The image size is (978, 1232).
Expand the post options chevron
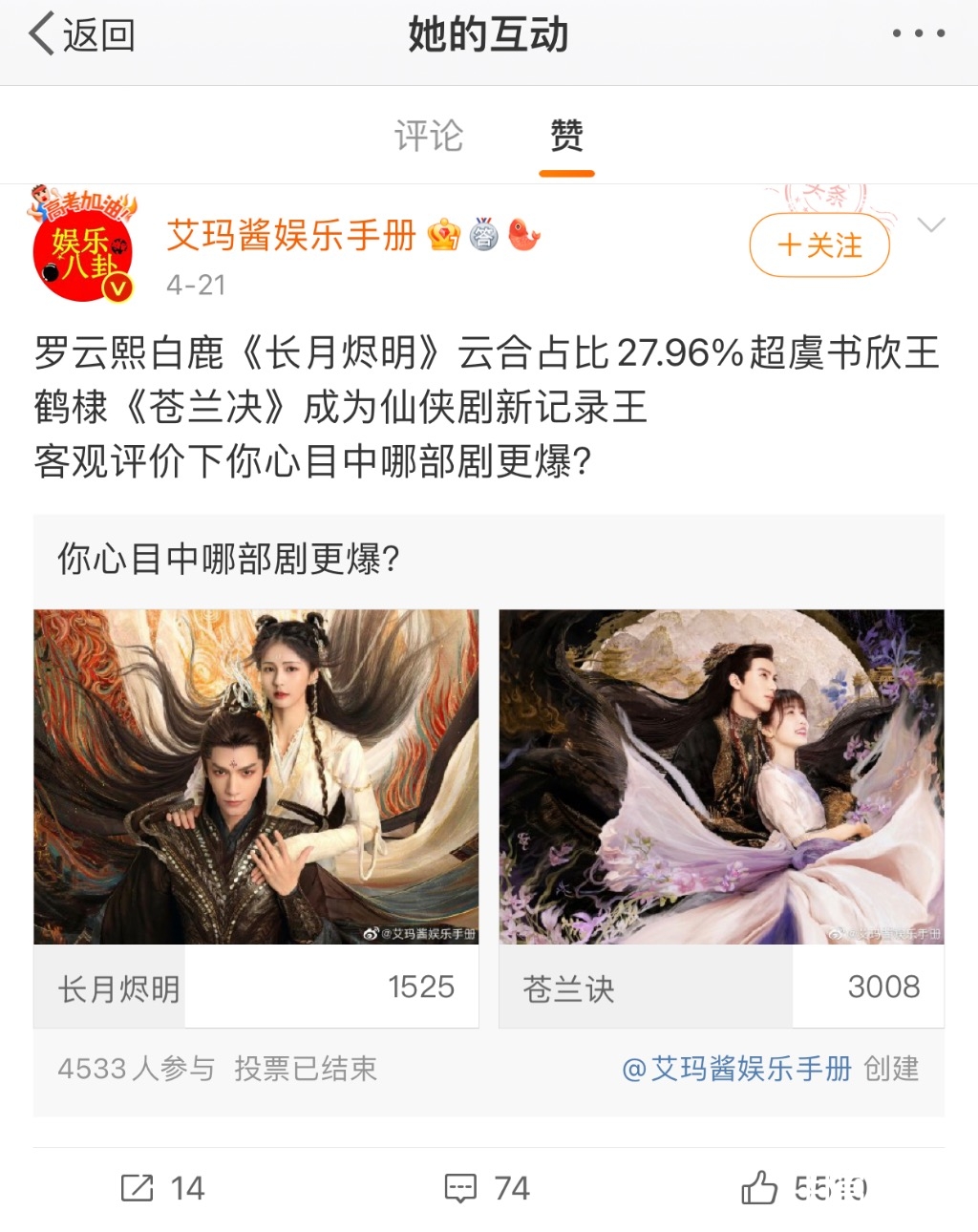coord(930,225)
